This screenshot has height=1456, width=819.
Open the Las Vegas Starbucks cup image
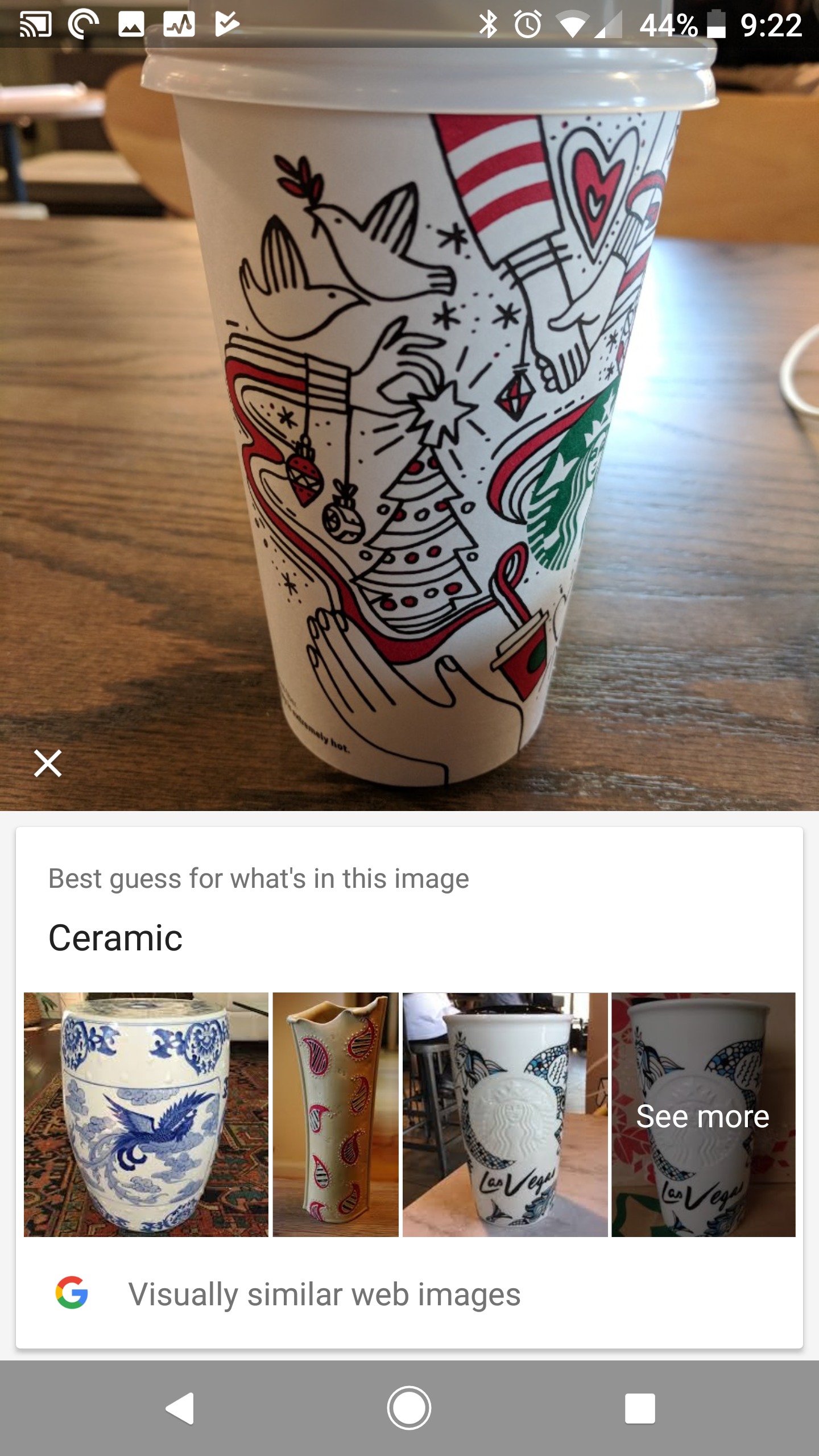pos(505,1114)
